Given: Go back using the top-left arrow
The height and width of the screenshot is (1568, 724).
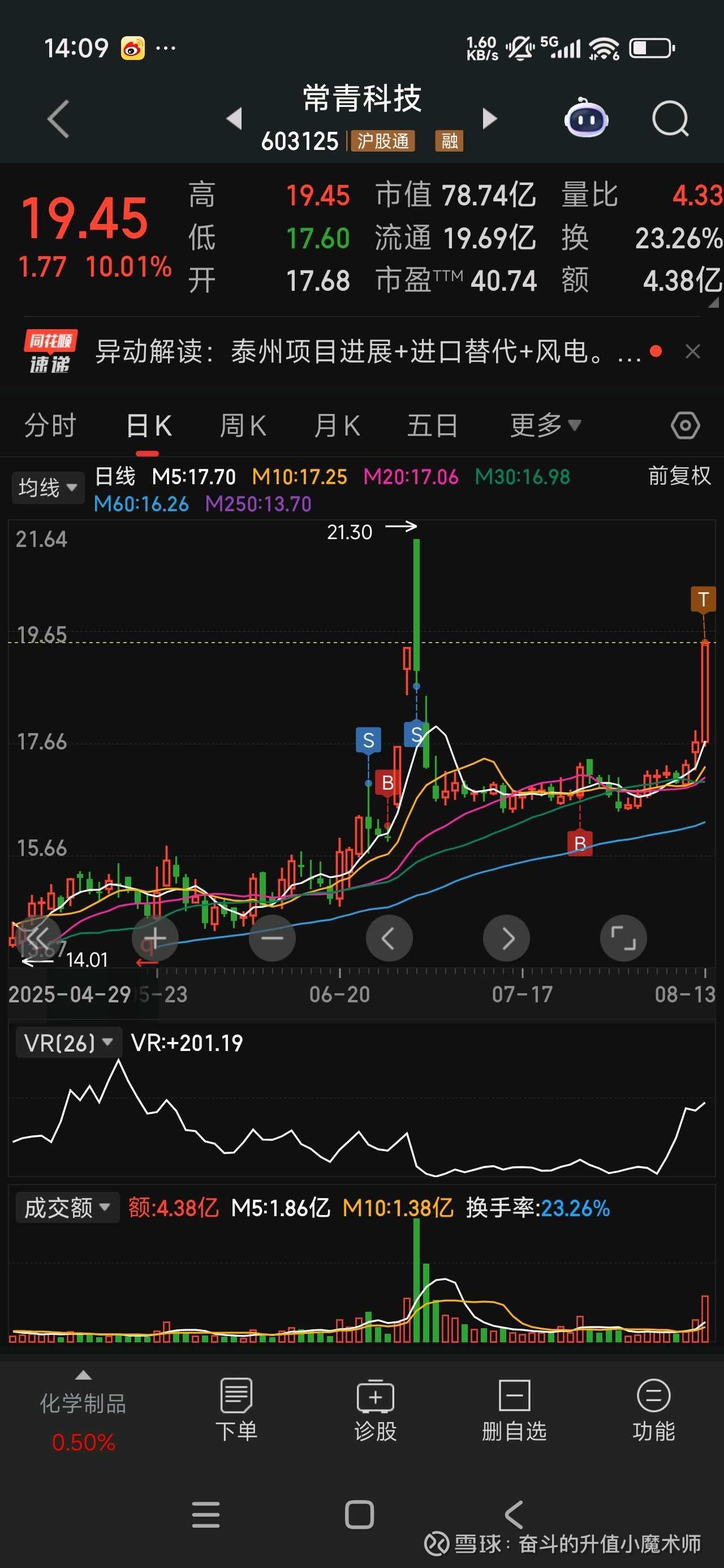Looking at the screenshot, I should [x=58, y=119].
